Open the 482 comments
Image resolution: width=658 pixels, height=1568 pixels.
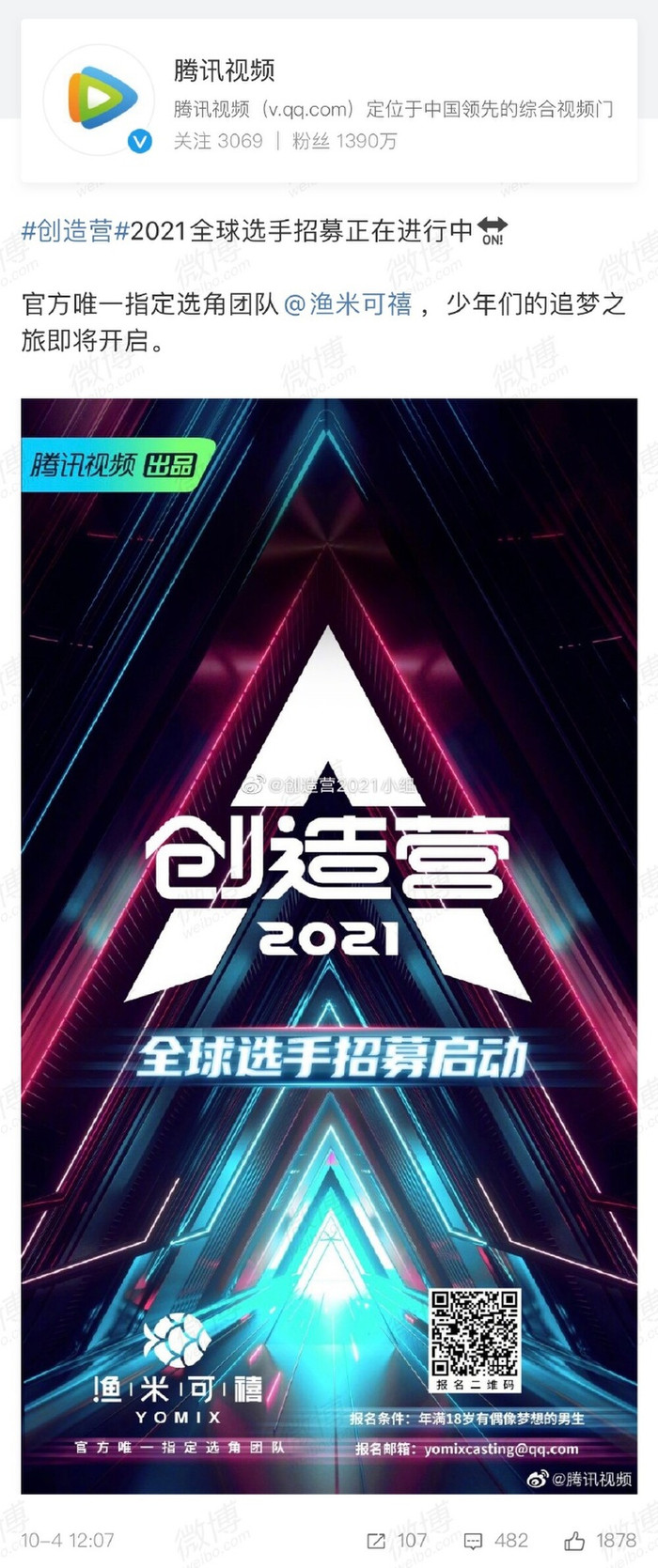tap(496, 1541)
